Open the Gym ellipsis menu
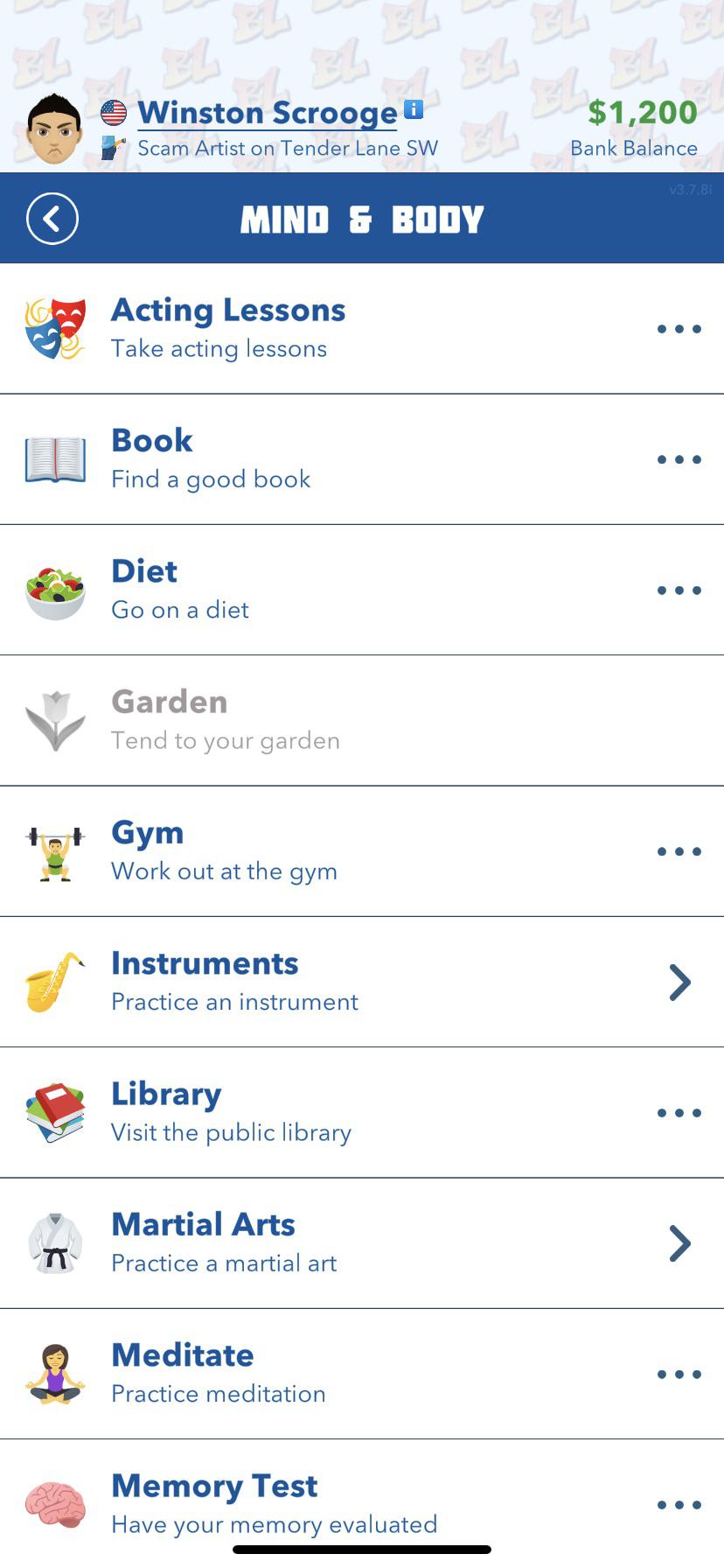 point(679,850)
